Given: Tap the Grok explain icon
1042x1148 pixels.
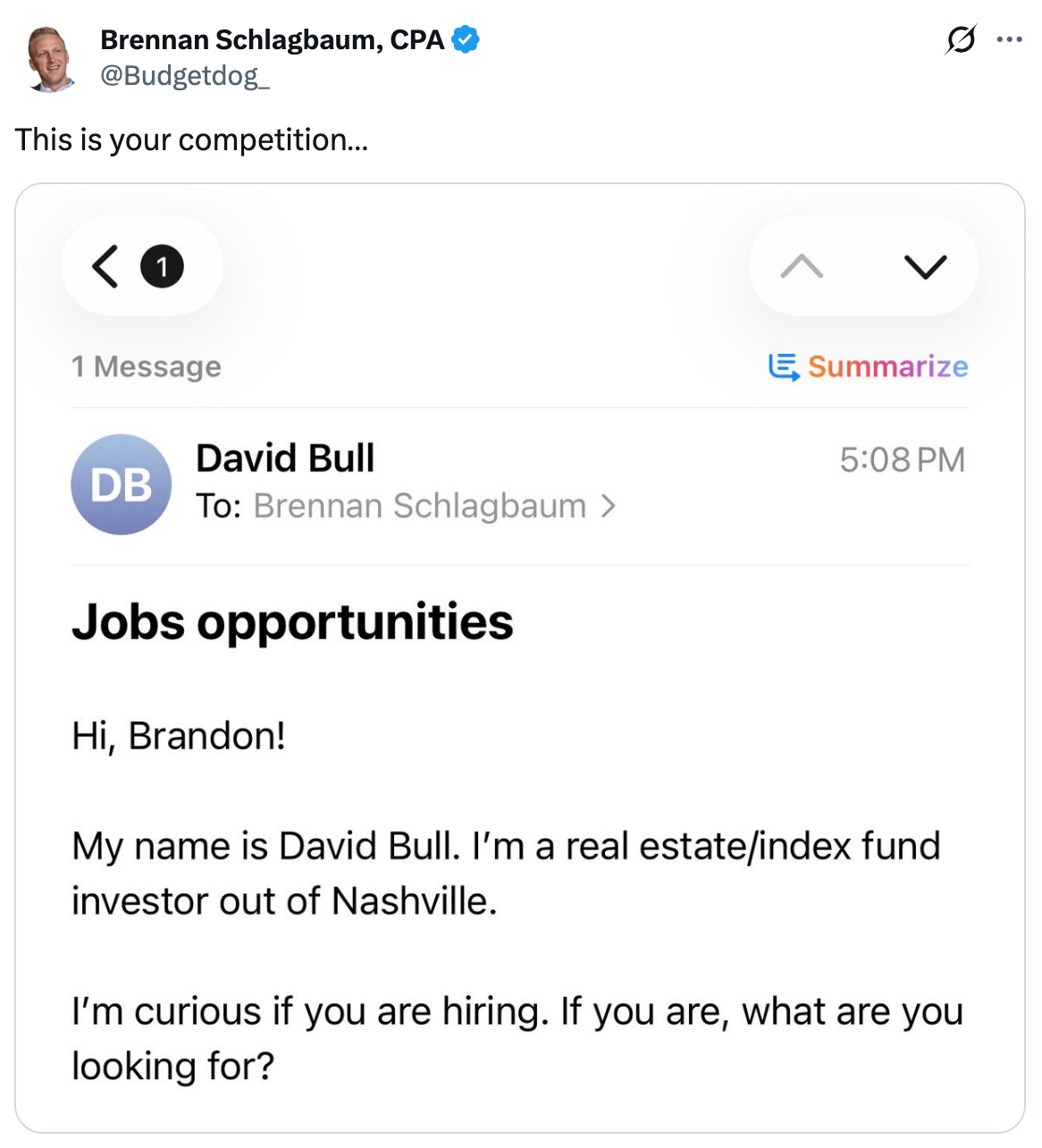Looking at the screenshot, I should pos(960,40).
